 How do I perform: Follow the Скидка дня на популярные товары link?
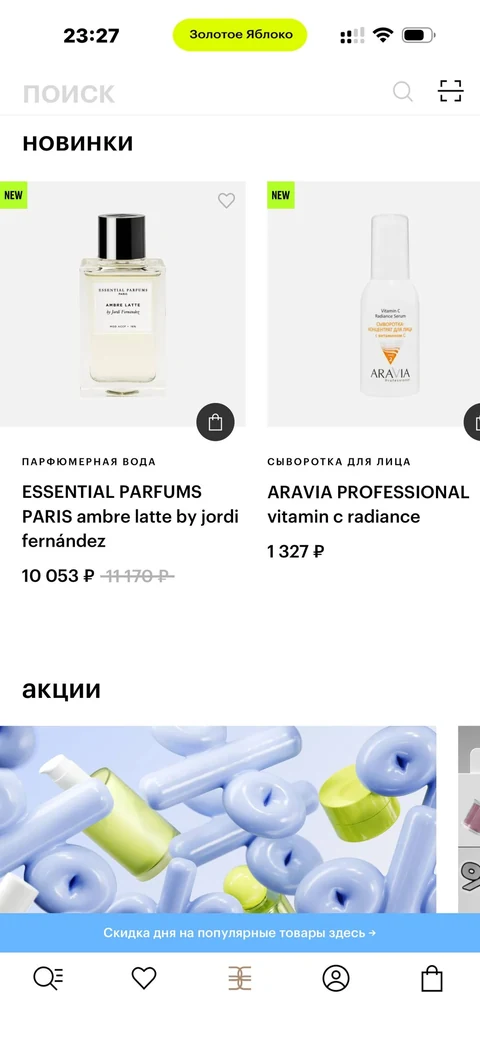pos(240,933)
